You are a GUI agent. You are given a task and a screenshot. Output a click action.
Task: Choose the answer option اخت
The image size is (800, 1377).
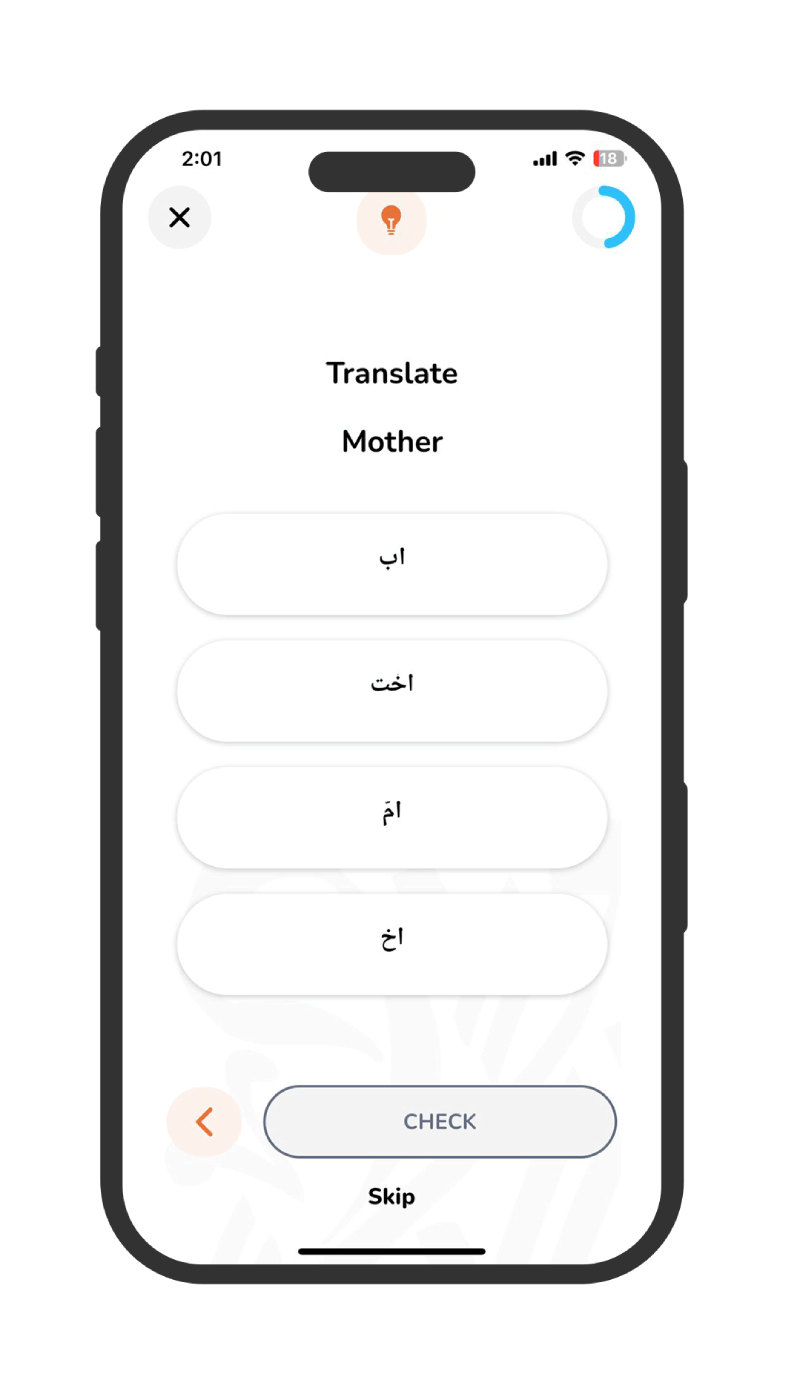point(392,690)
